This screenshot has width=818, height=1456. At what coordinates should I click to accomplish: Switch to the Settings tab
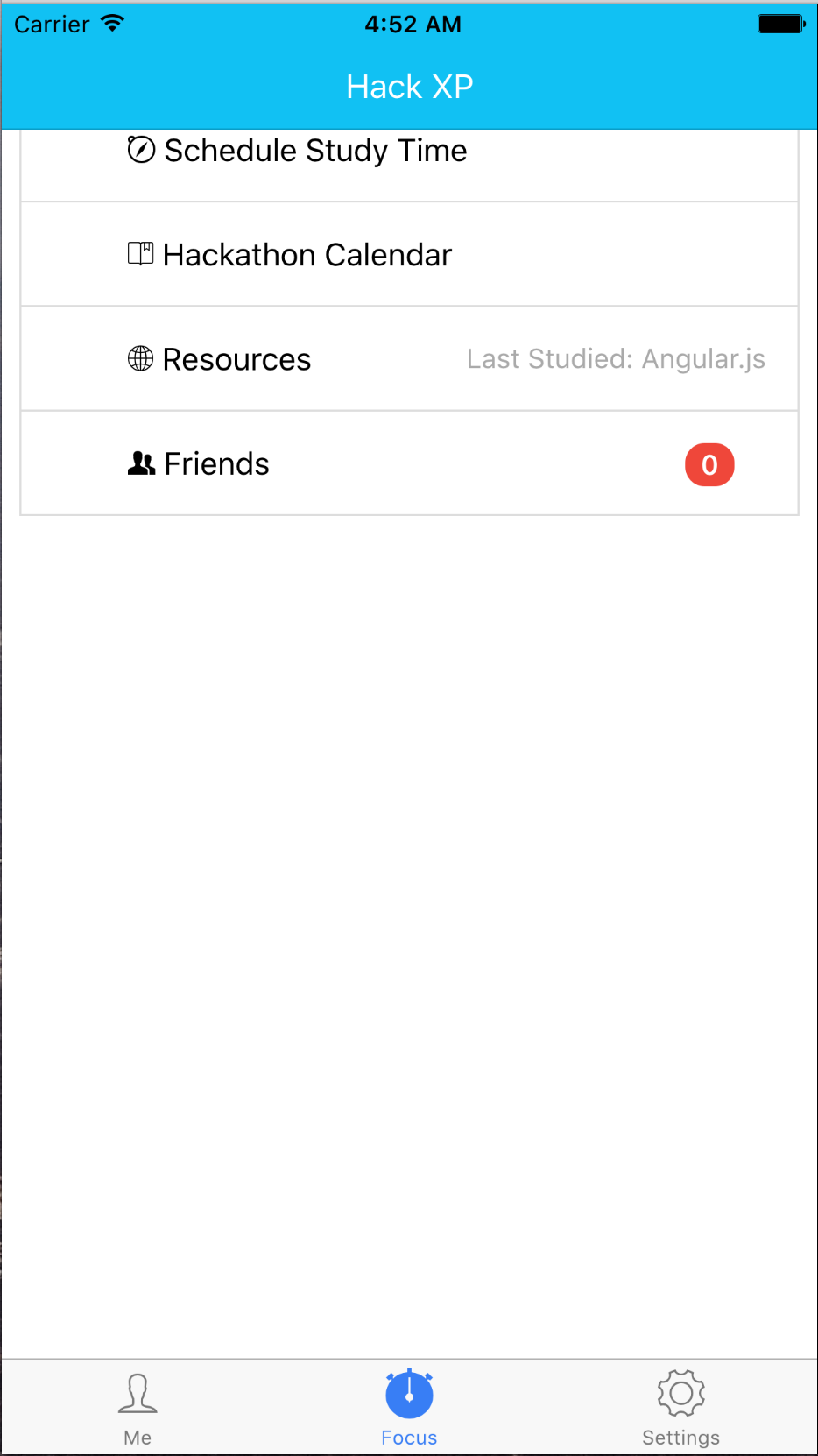(x=680, y=1407)
